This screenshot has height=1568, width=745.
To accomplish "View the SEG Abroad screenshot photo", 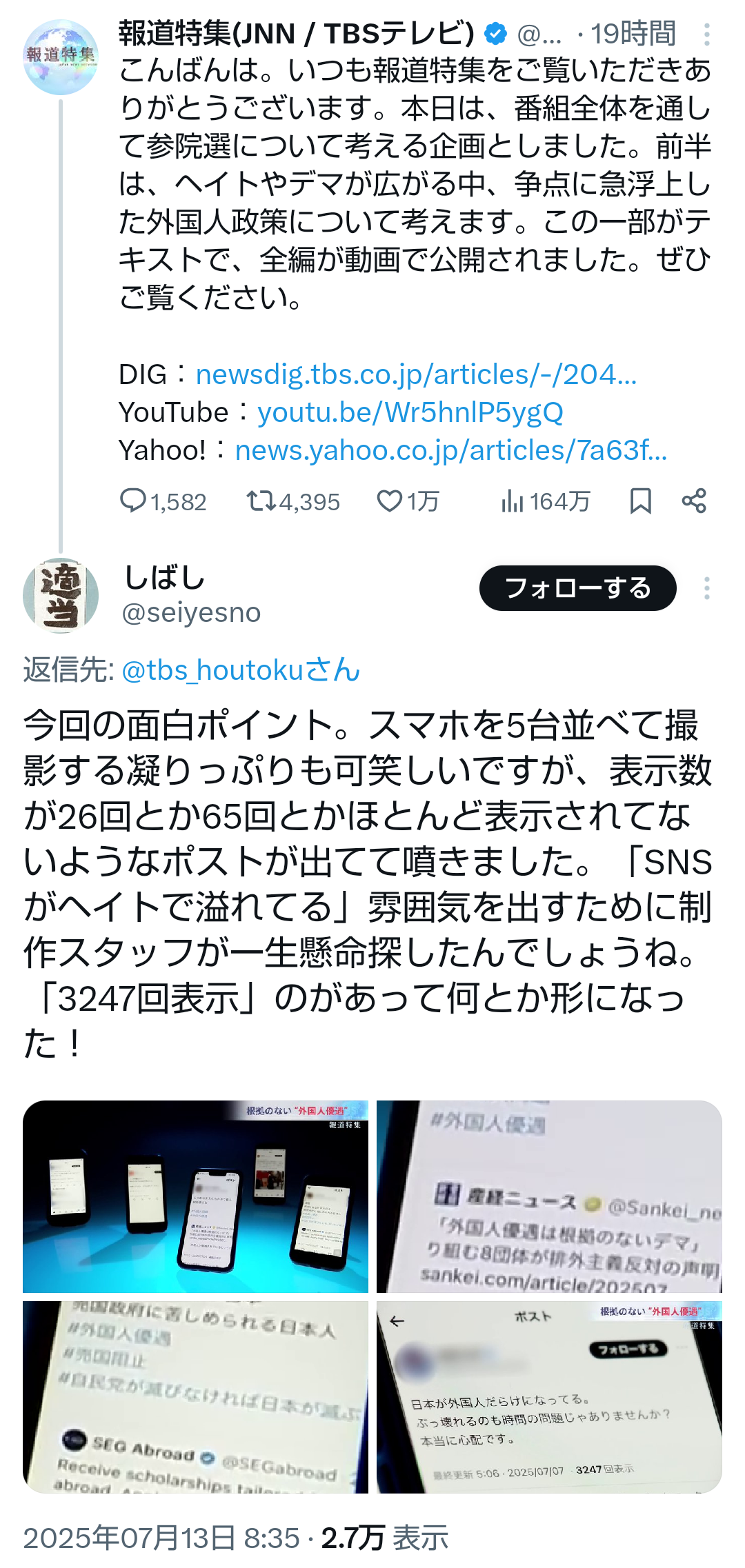I will 196,1397.
